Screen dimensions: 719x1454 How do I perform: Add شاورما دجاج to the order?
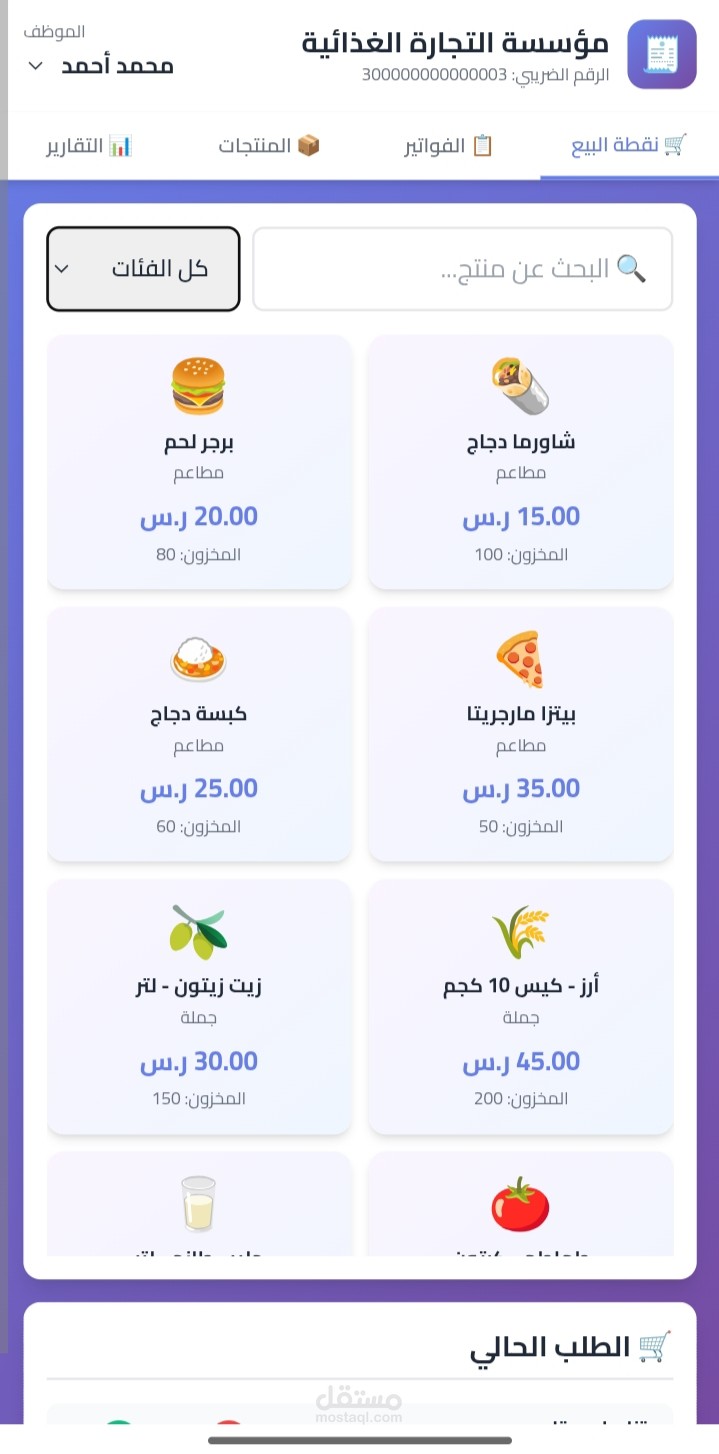coord(520,462)
